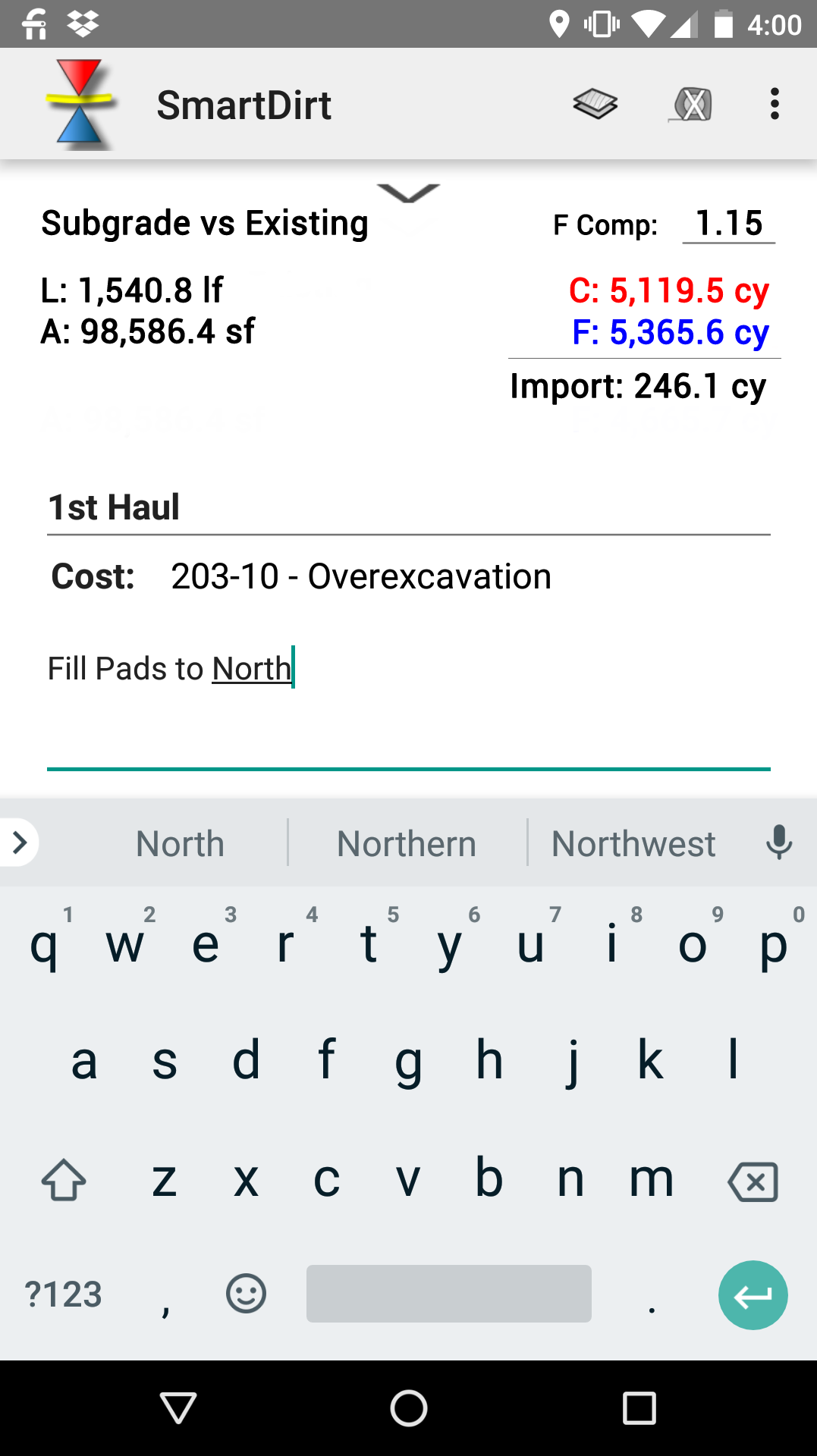817x1456 pixels.
Task: Expand the suggestion strip arrow
Action: point(19,843)
